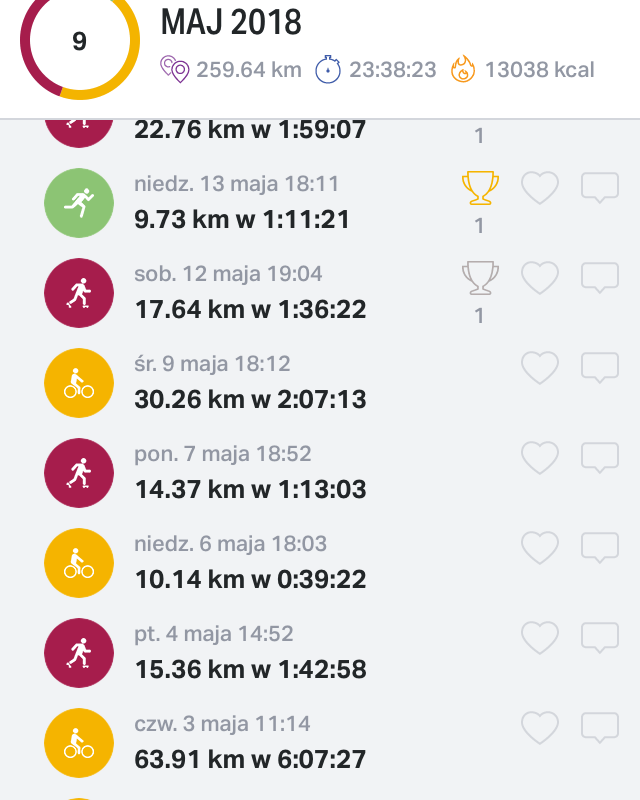Comment on the 13 maja 9.73 km run
Screen dimensions: 640x800
(x=600, y=188)
